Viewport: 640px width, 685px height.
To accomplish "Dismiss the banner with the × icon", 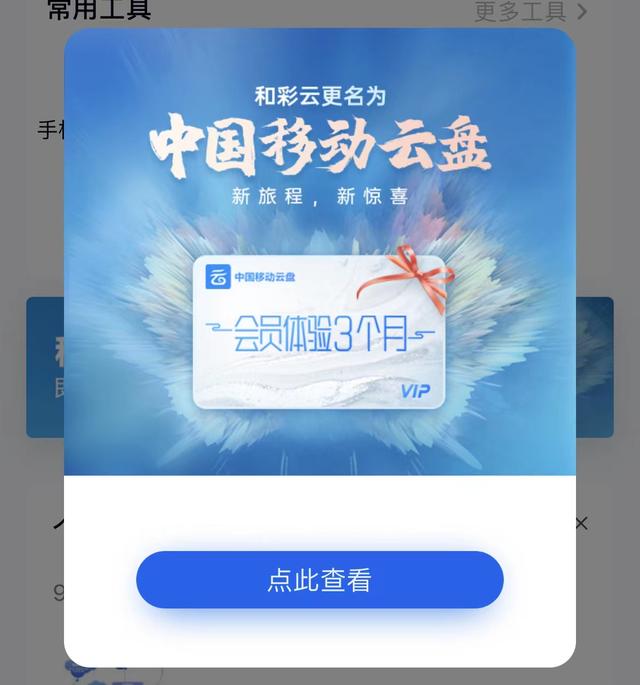I will tap(581, 523).
